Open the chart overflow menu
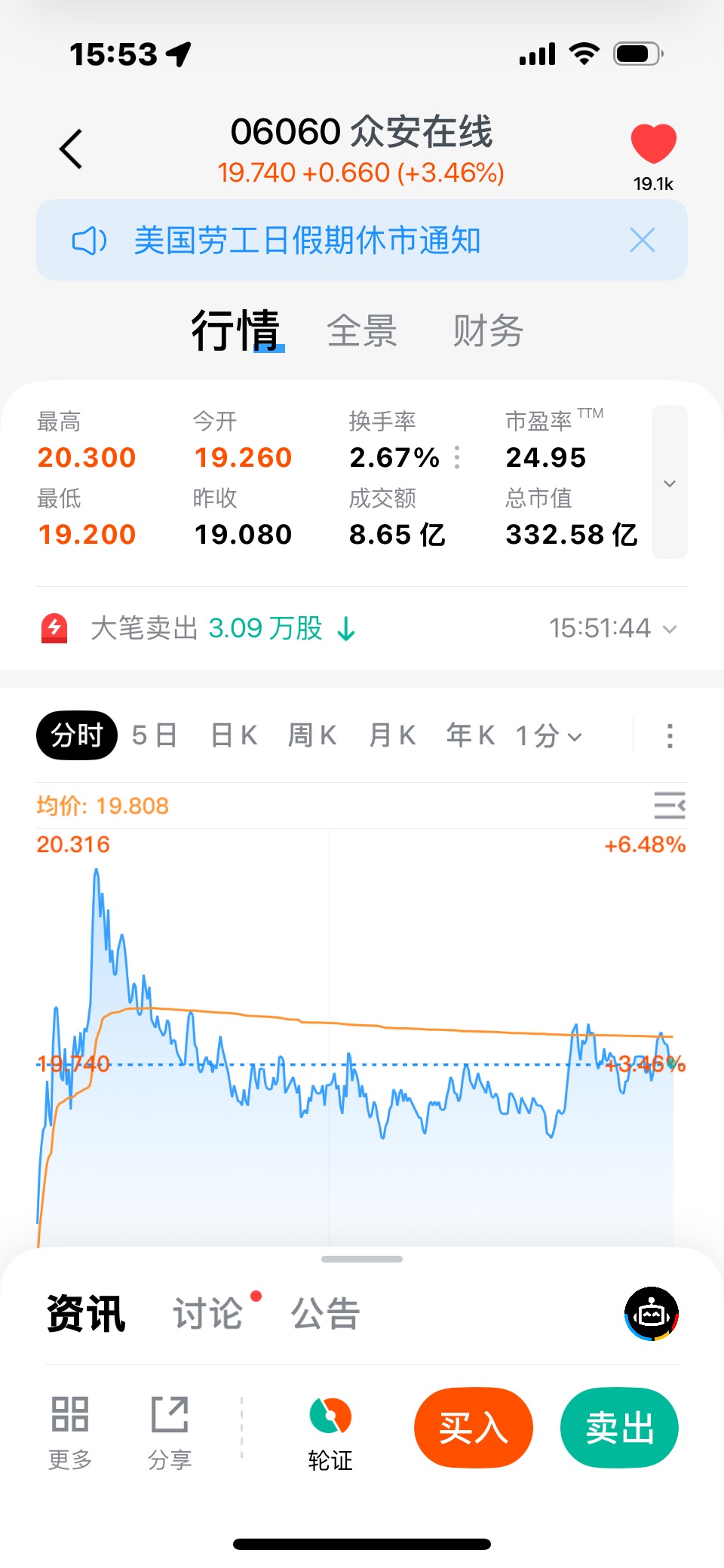 pos(670,735)
